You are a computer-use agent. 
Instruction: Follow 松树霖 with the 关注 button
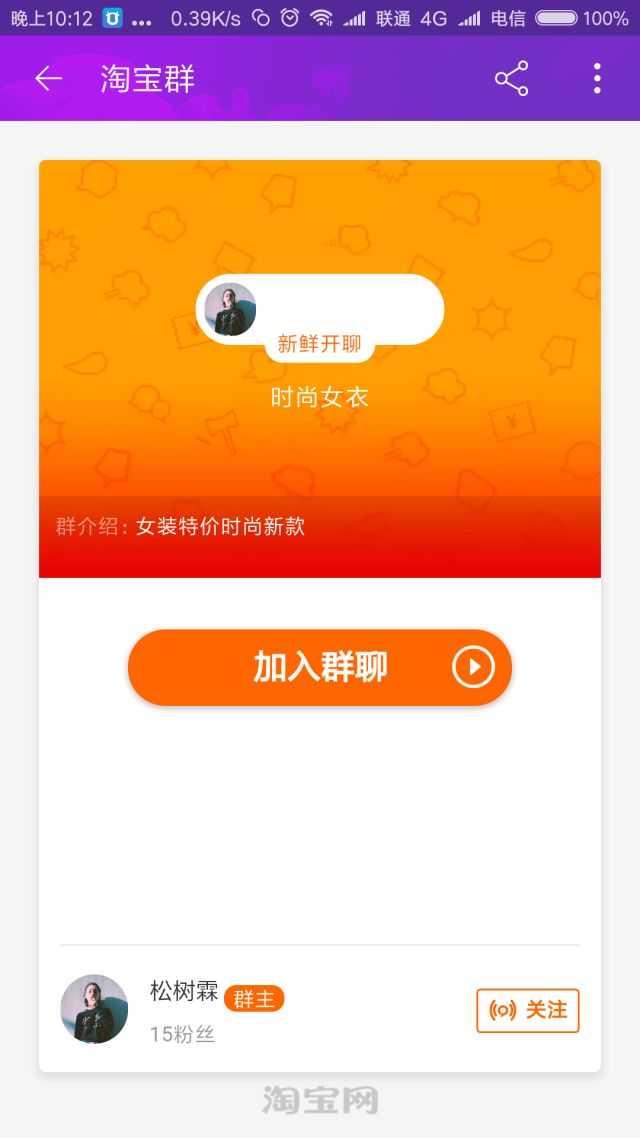[528, 1010]
